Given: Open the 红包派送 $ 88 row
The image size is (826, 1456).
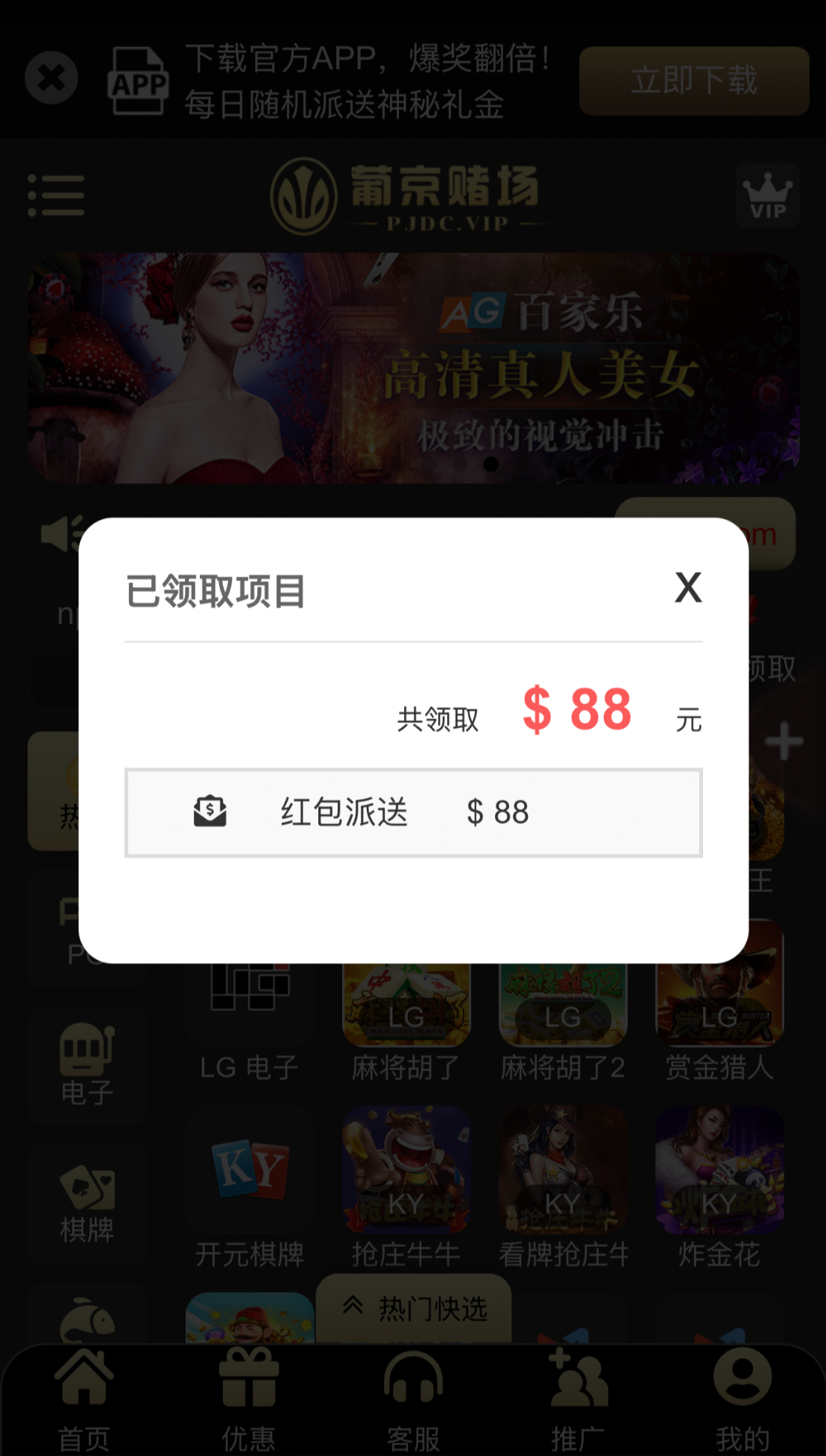Looking at the screenshot, I should coord(413,812).
